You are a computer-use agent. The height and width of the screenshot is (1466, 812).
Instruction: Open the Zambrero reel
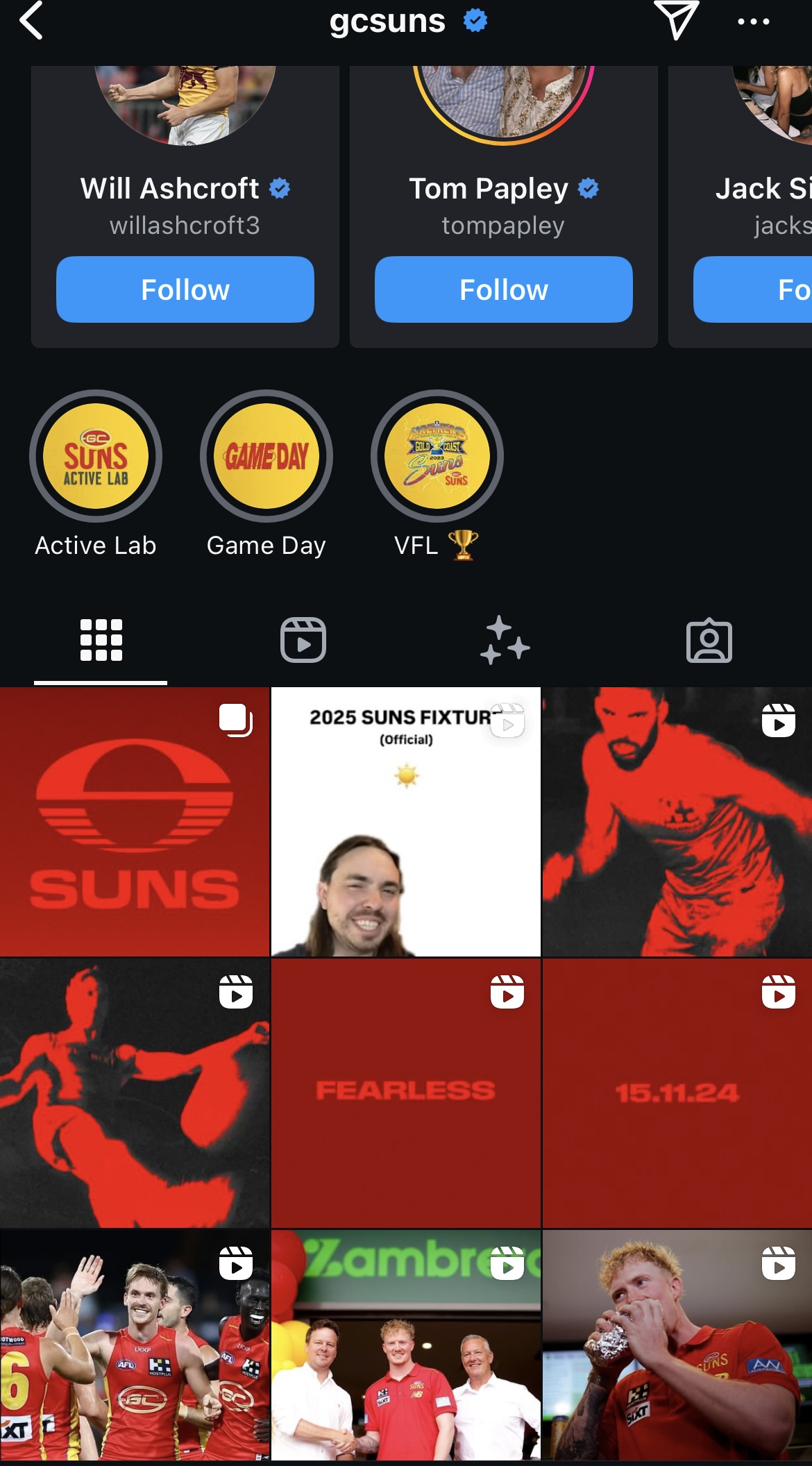406,1345
